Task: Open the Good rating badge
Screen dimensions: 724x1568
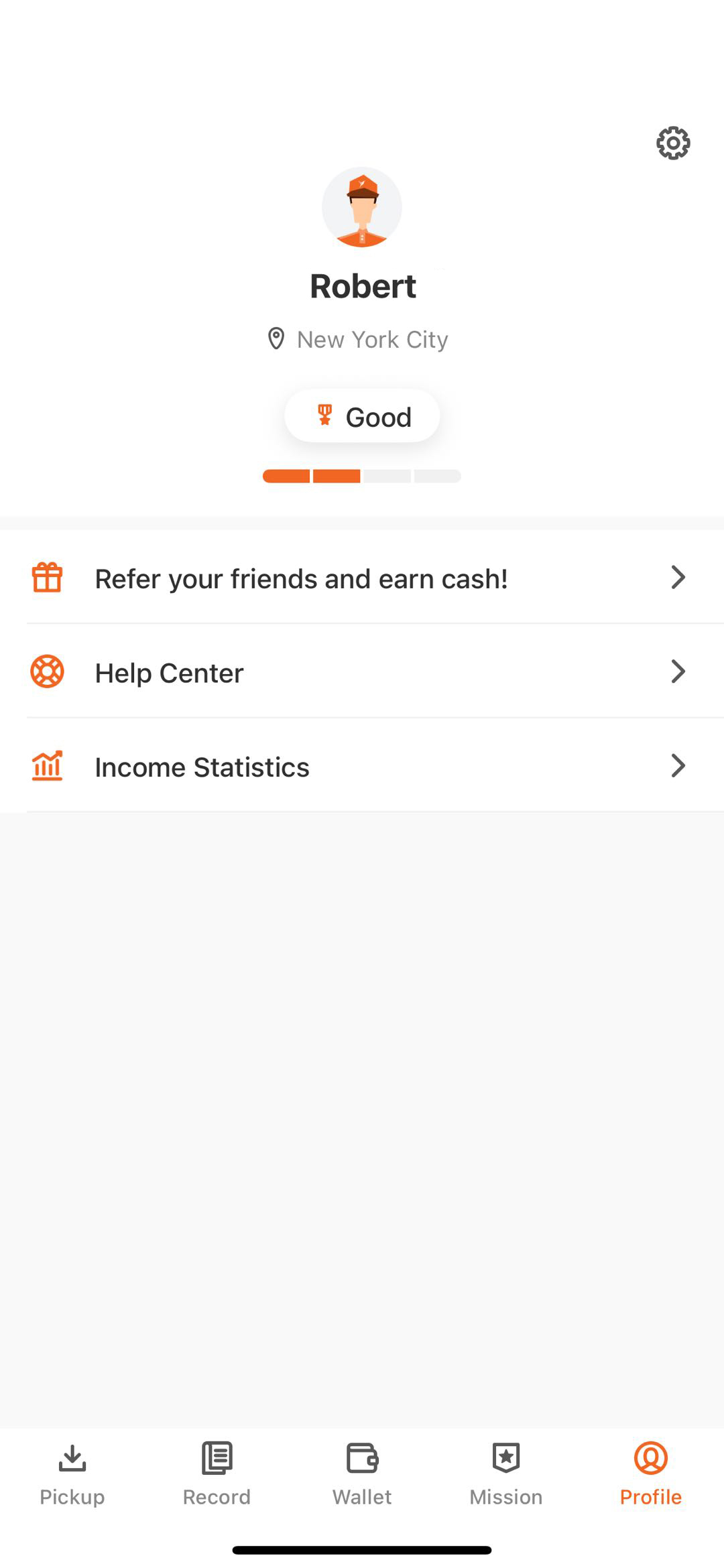Action: coord(362,416)
